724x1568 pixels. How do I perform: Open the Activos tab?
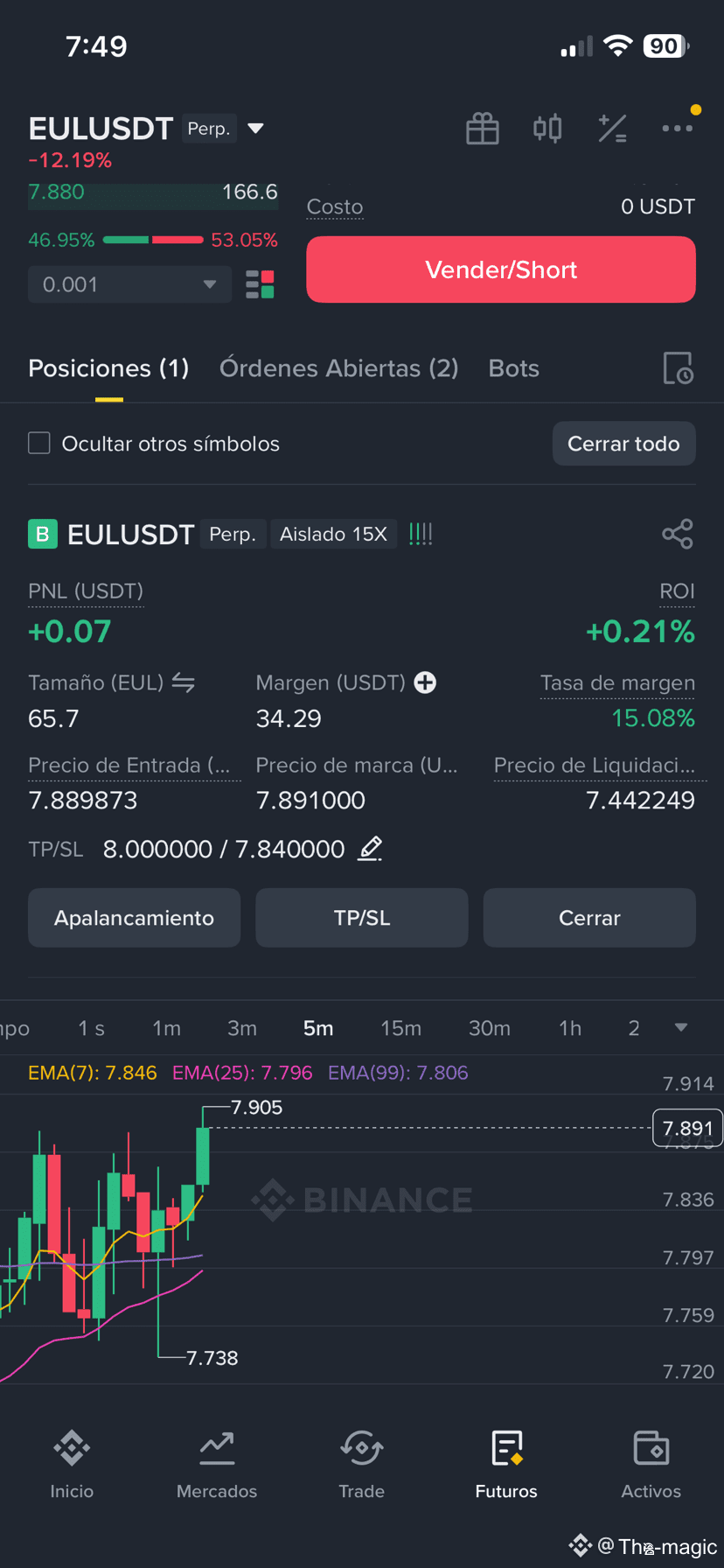pyautogui.click(x=651, y=1466)
